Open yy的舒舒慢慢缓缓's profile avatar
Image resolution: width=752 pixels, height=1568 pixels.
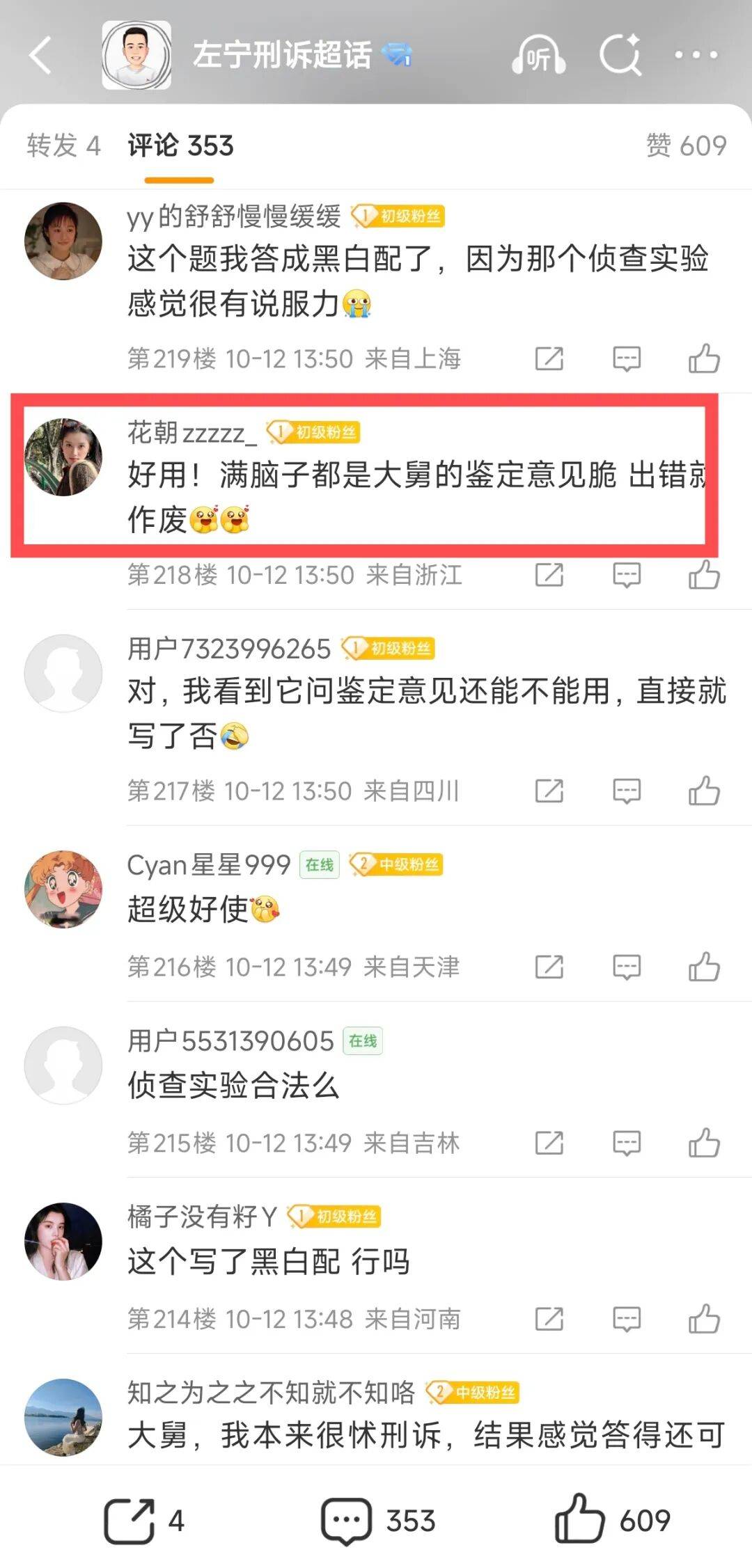(63, 241)
